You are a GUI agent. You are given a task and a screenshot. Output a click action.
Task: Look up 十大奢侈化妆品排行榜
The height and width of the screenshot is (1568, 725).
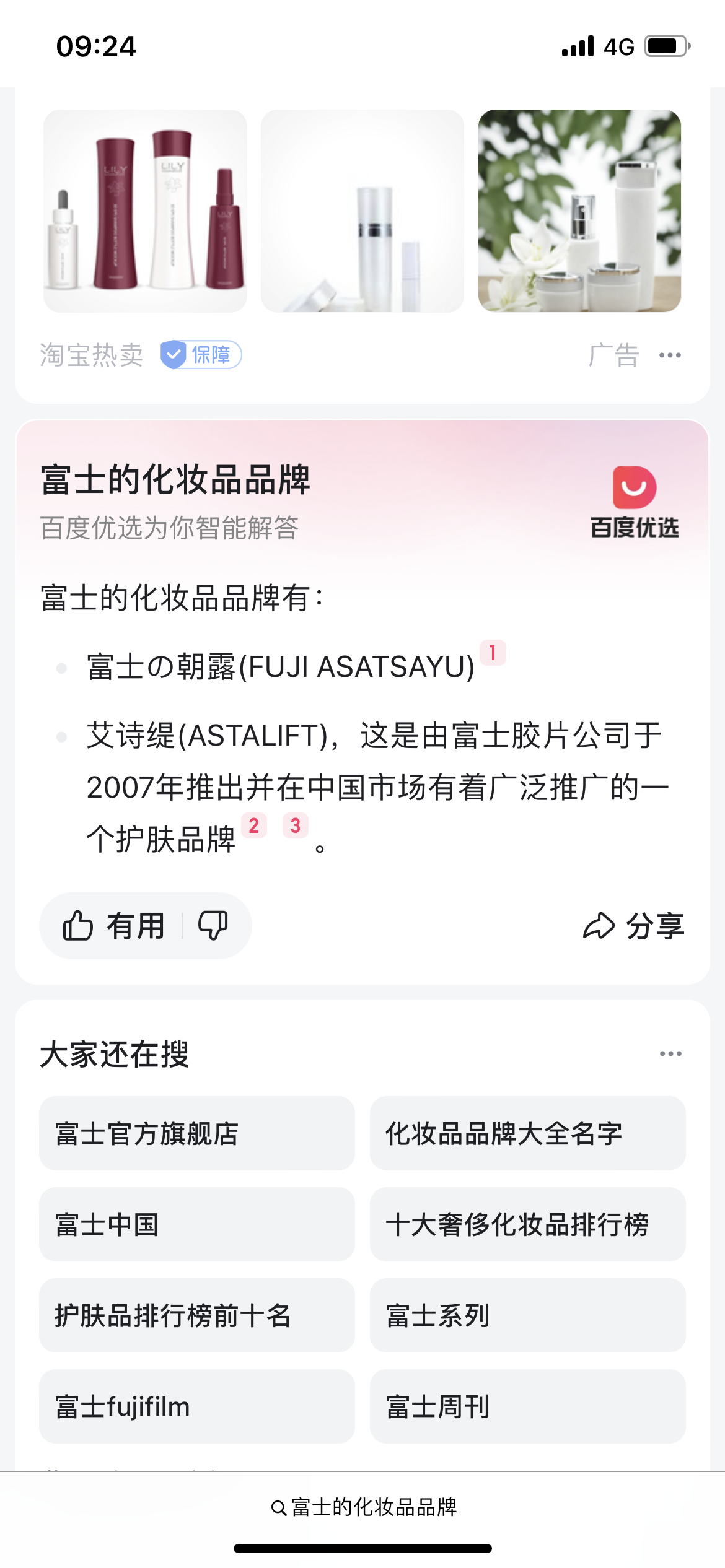click(x=527, y=1224)
